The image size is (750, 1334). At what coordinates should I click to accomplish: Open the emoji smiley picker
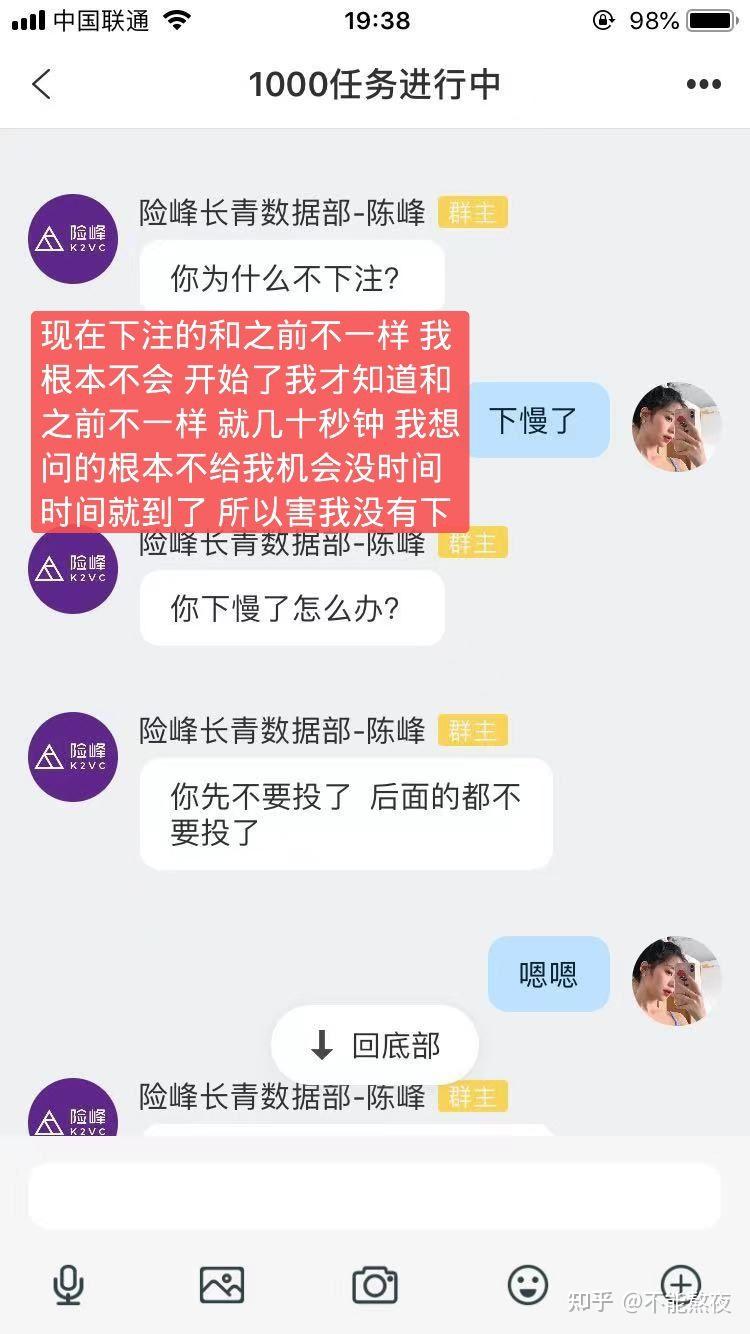coord(527,1284)
